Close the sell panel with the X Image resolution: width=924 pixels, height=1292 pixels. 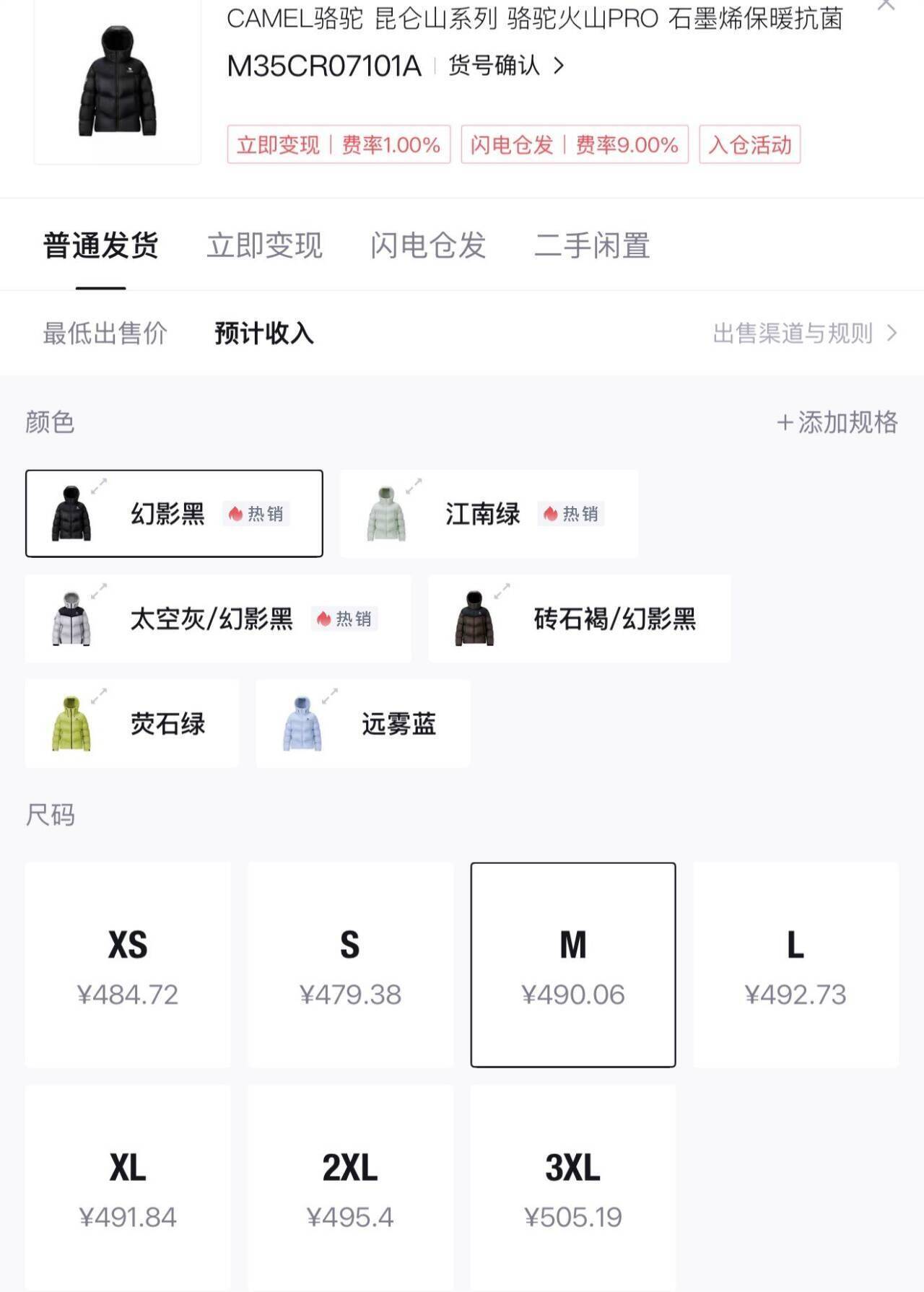[885, 4]
